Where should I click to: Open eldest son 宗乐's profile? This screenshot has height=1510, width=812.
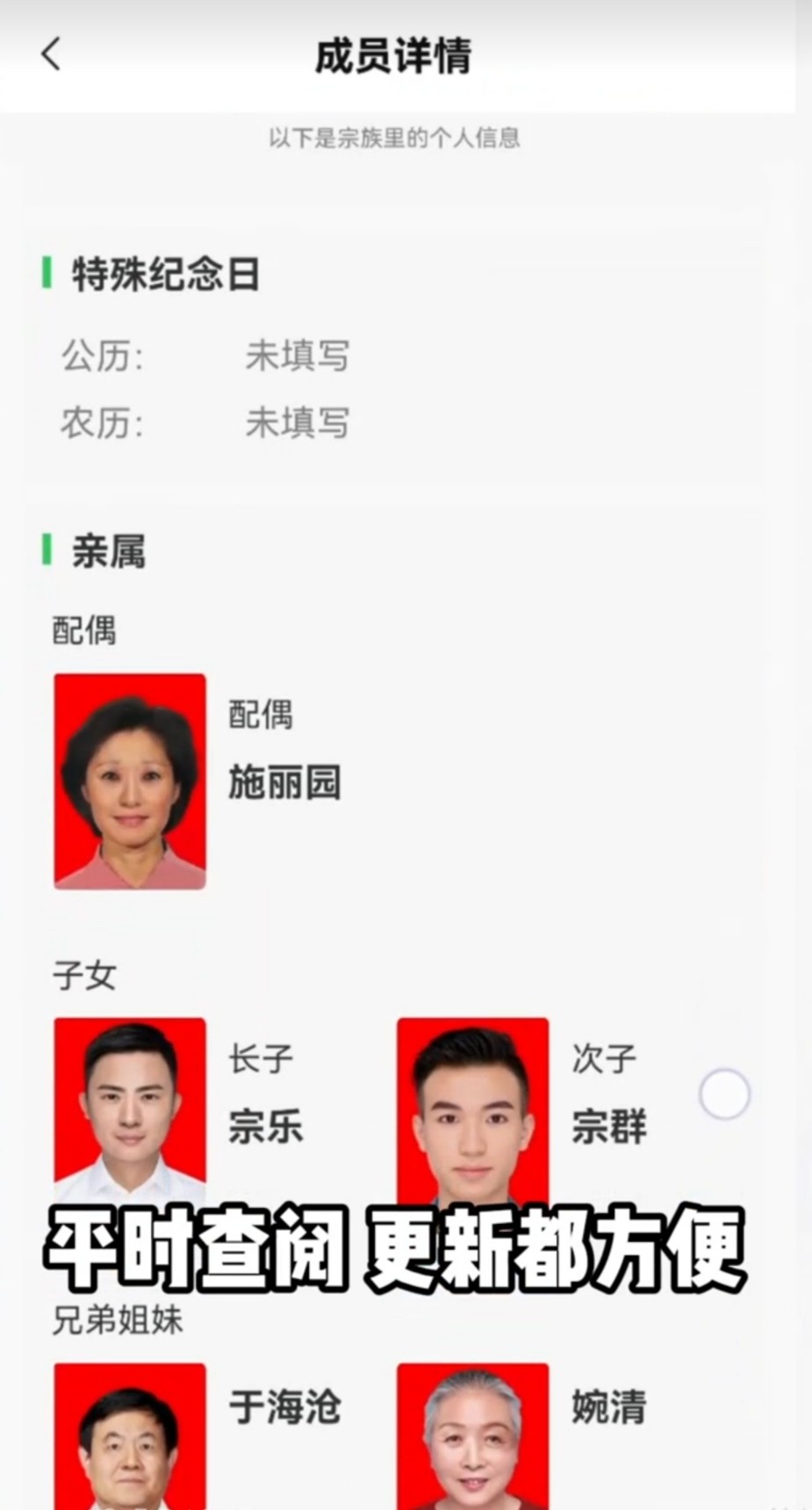click(130, 1108)
